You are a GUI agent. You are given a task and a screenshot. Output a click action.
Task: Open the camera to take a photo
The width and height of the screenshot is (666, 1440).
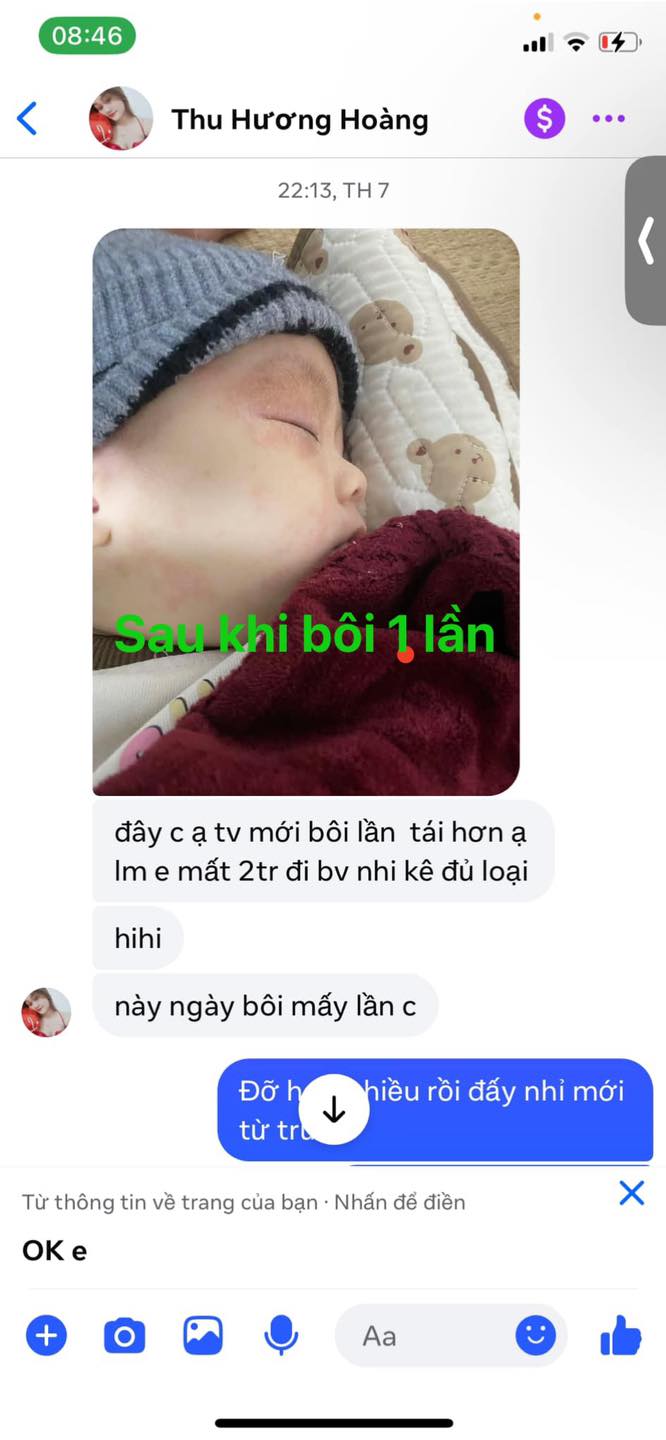click(x=124, y=1335)
